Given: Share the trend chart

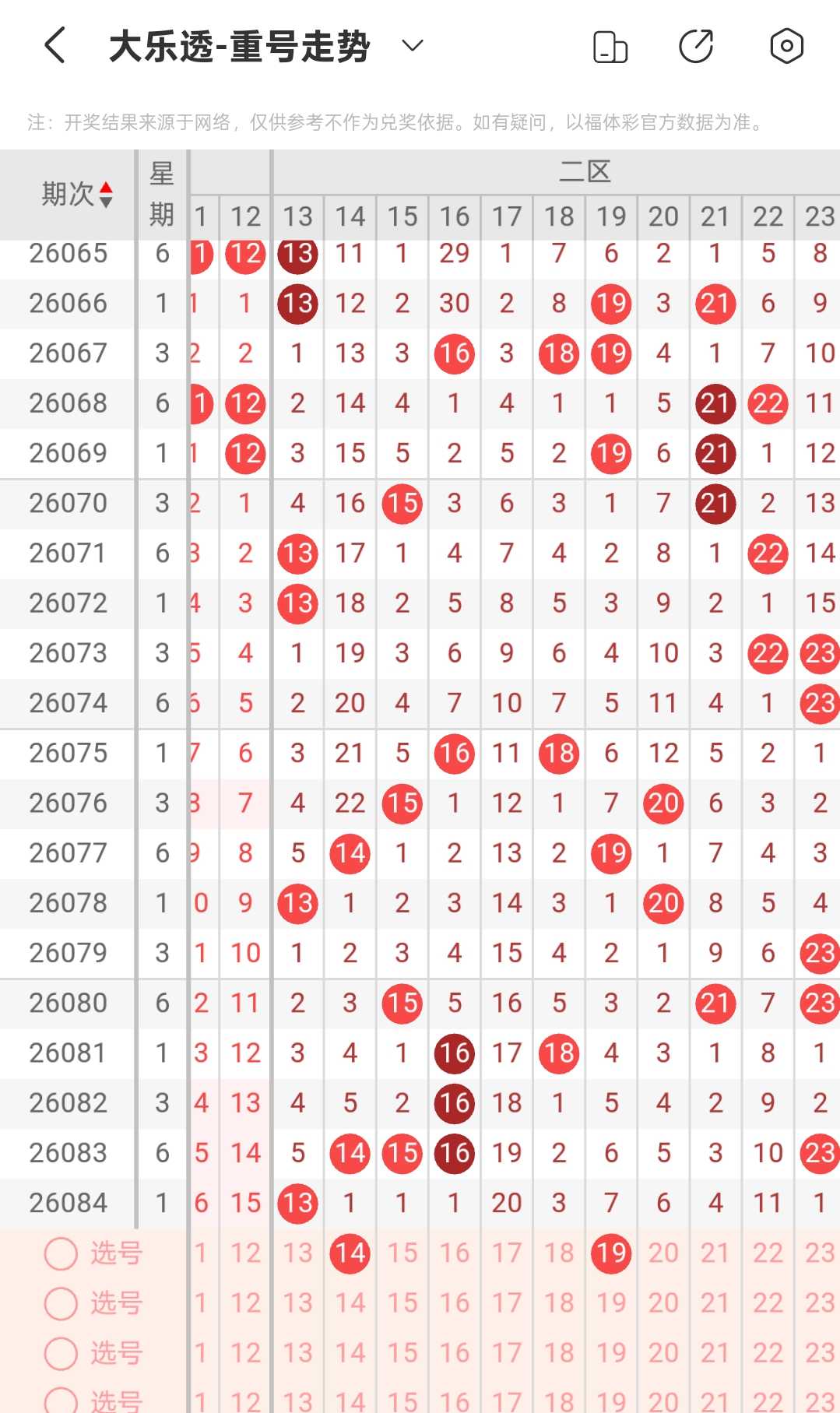Looking at the screenshot, I should [x=697, y=46].
